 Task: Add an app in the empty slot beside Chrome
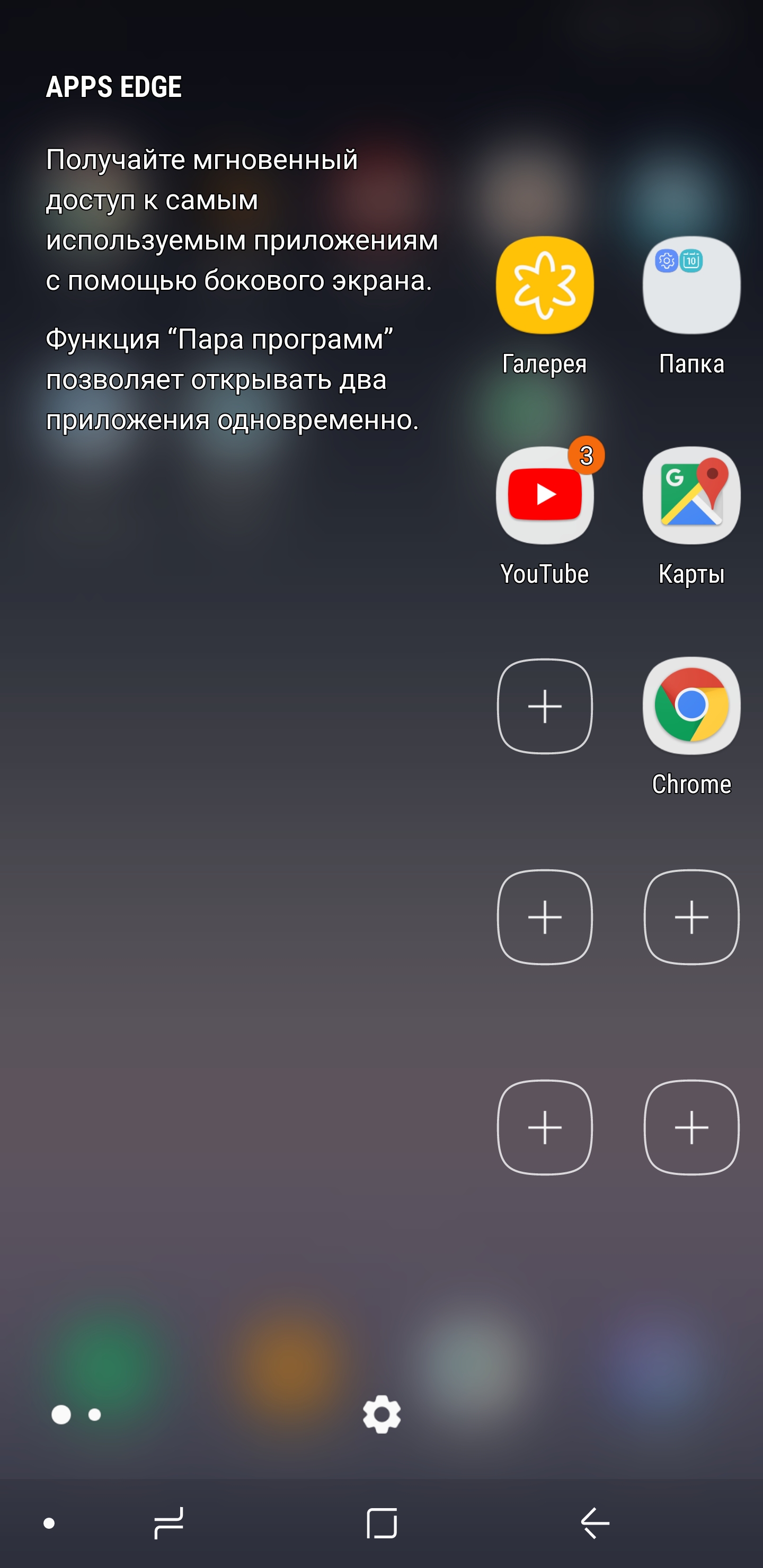click(544, 706)
